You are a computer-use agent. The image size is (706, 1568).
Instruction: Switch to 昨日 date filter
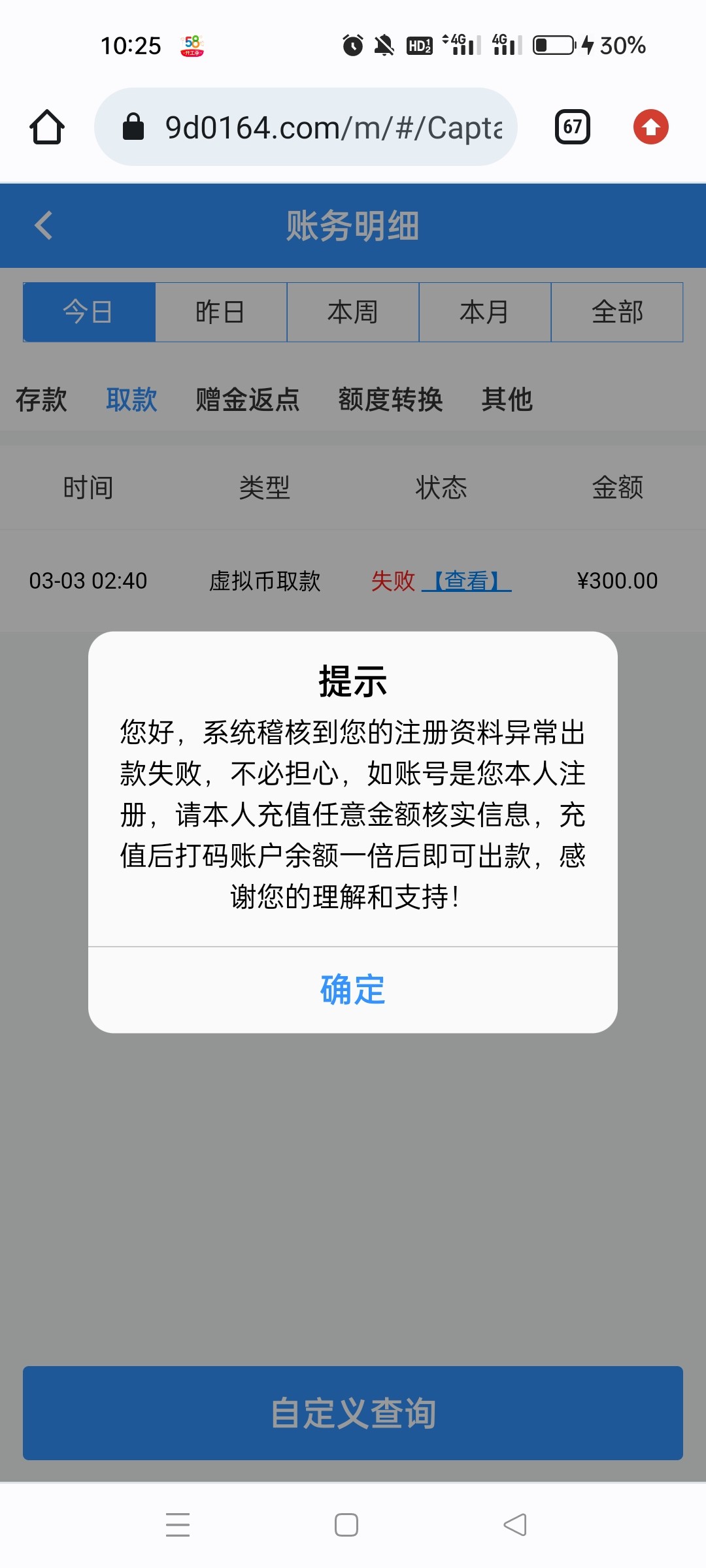(x=221, y=312)
